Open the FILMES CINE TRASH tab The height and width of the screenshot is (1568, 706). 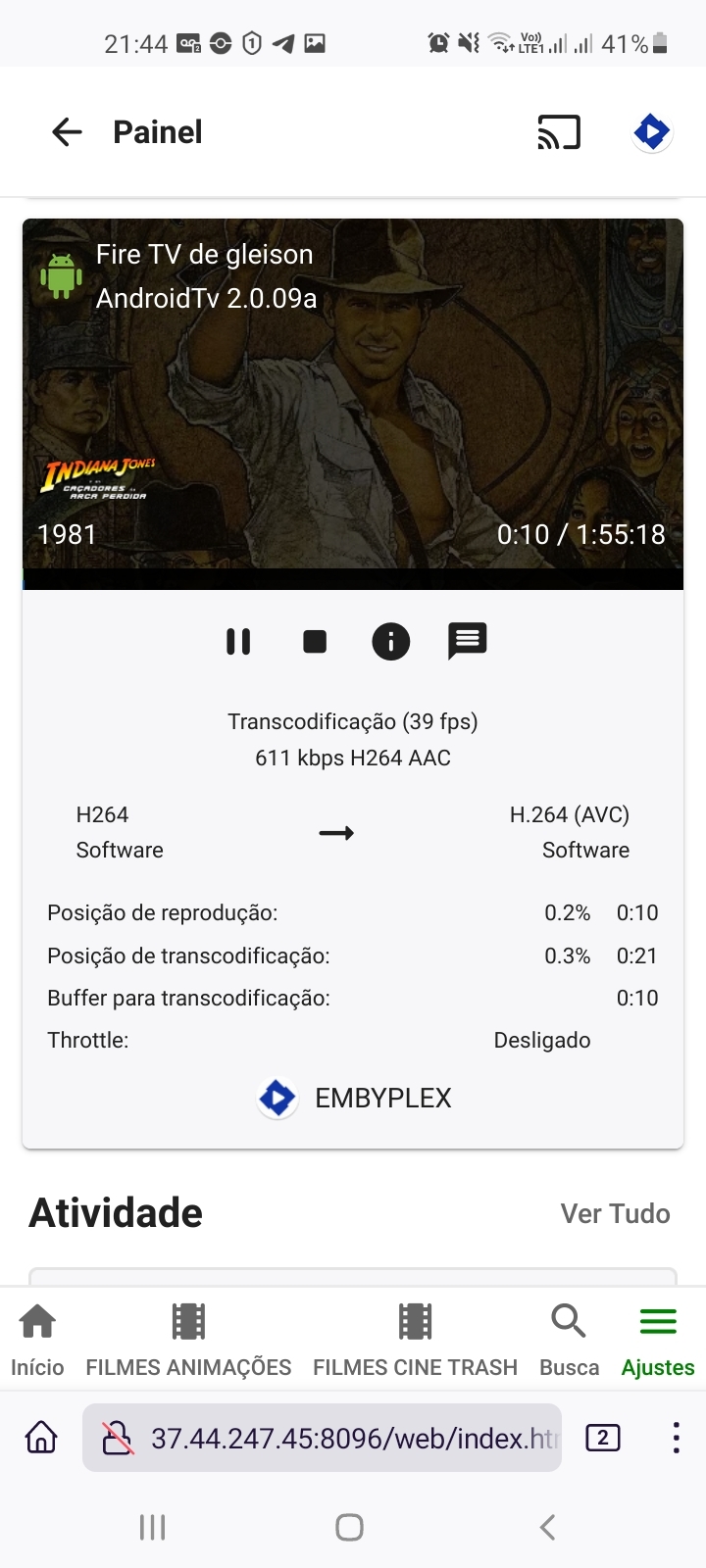[415, 1340]
